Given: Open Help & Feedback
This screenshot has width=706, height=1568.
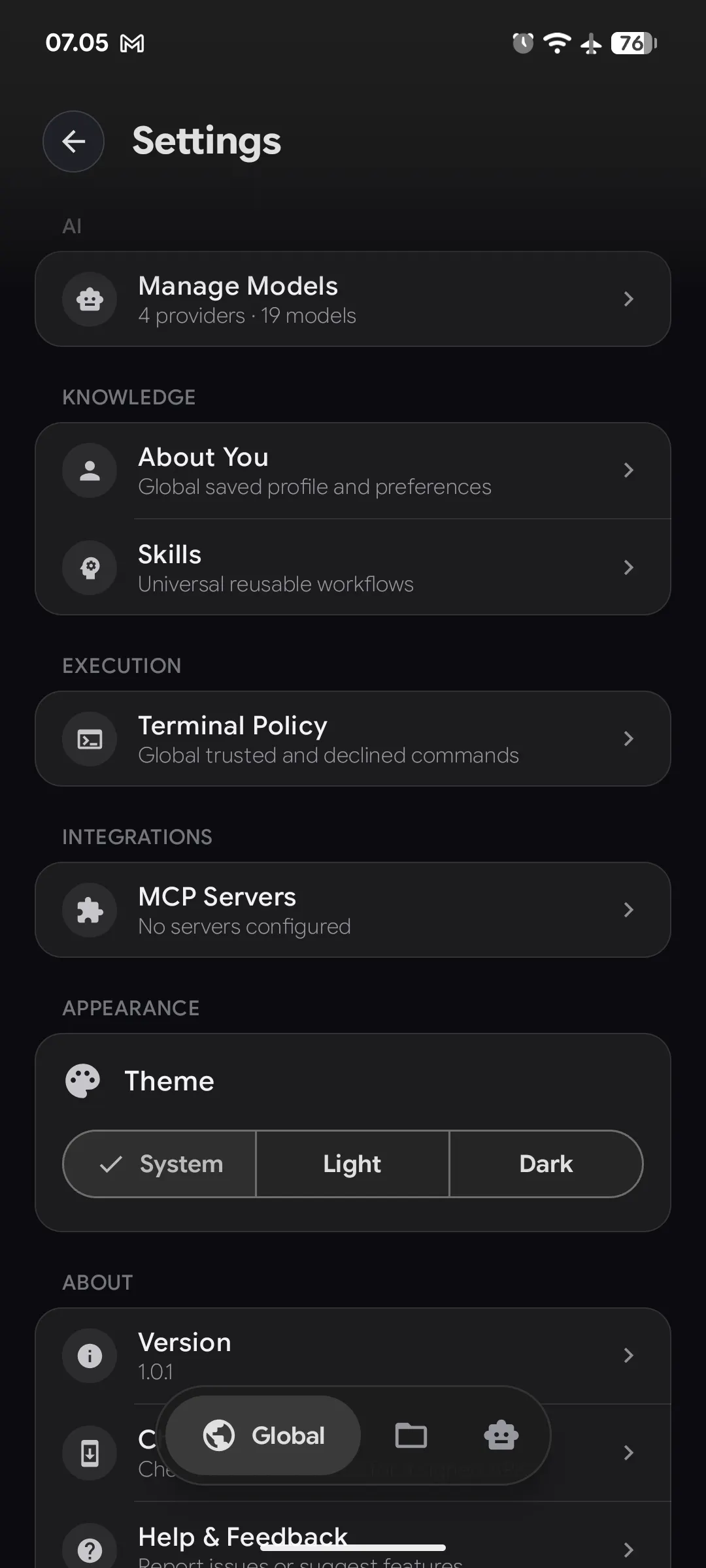Looking at the screenshot, I should coord(353,1542).
